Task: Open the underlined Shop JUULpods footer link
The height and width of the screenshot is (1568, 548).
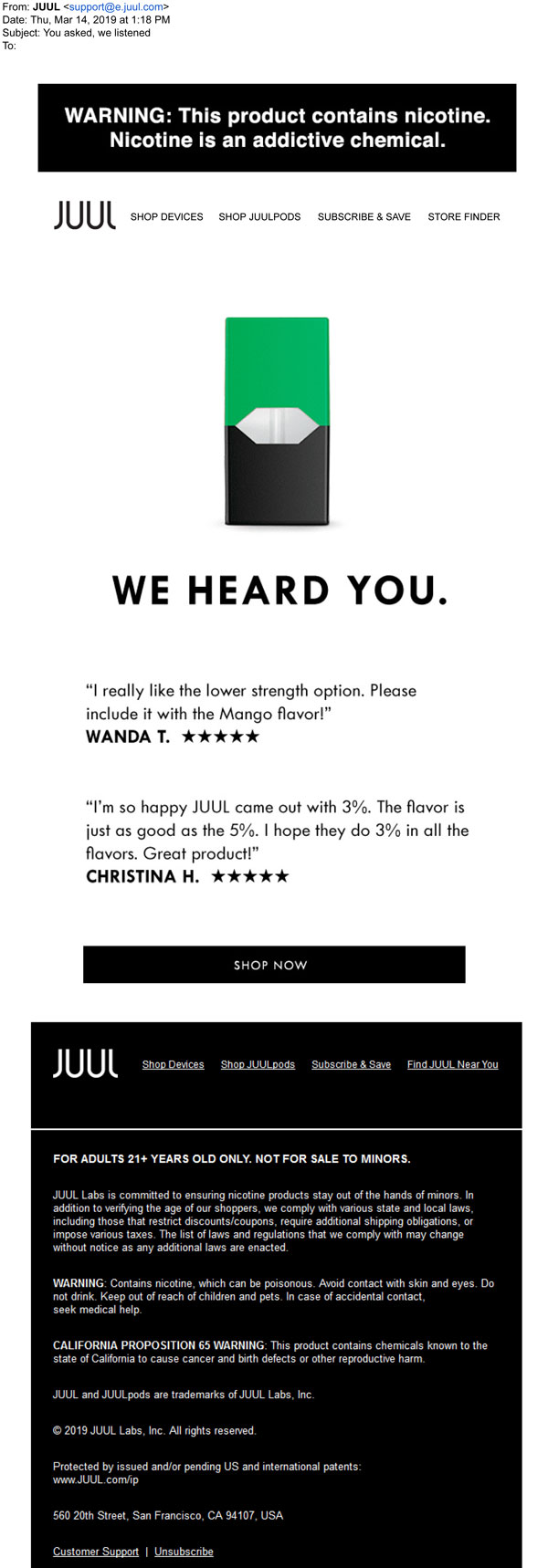Action: click(258, 1064)
